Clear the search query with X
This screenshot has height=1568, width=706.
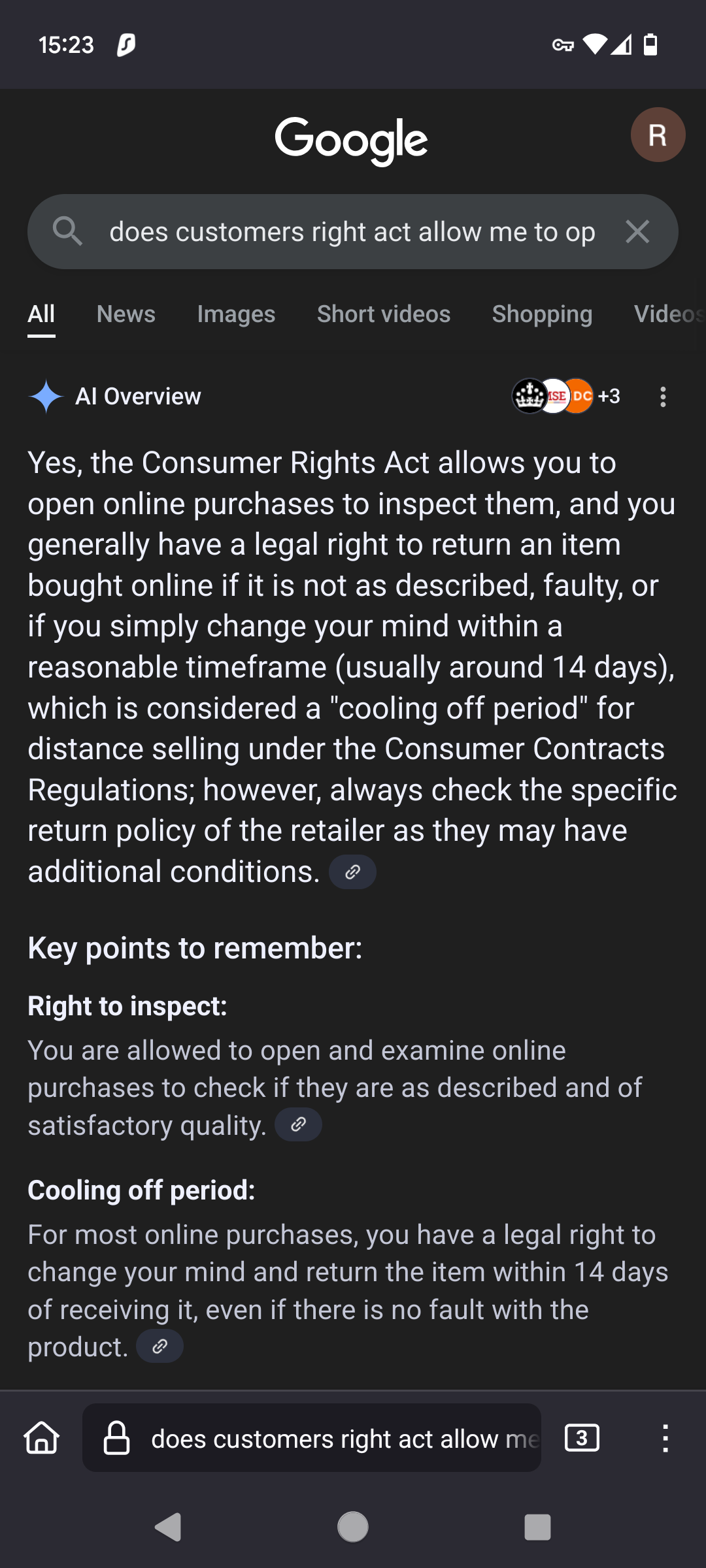coord(637,232)
